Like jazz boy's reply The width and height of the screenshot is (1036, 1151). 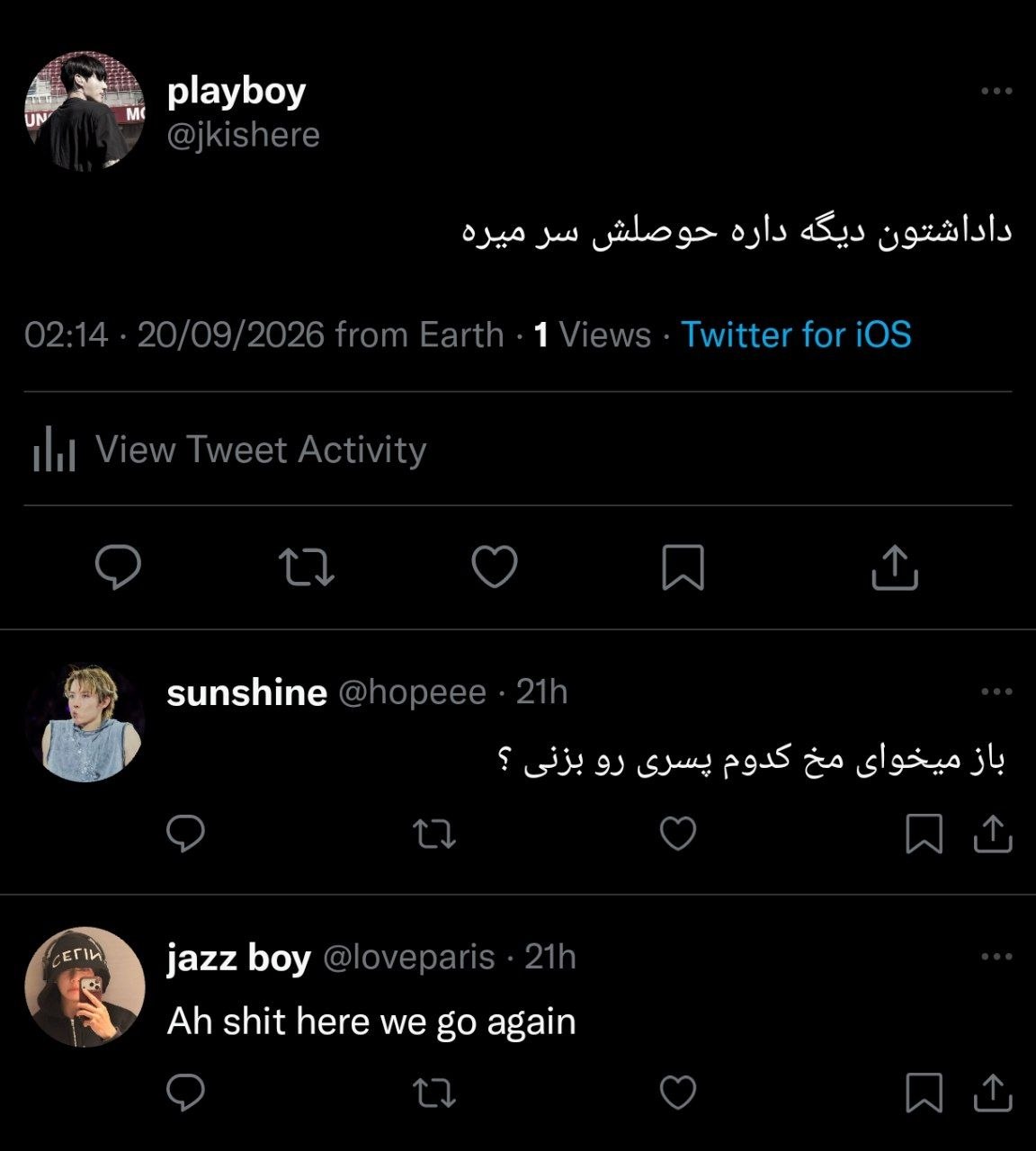pos(678,1093)
